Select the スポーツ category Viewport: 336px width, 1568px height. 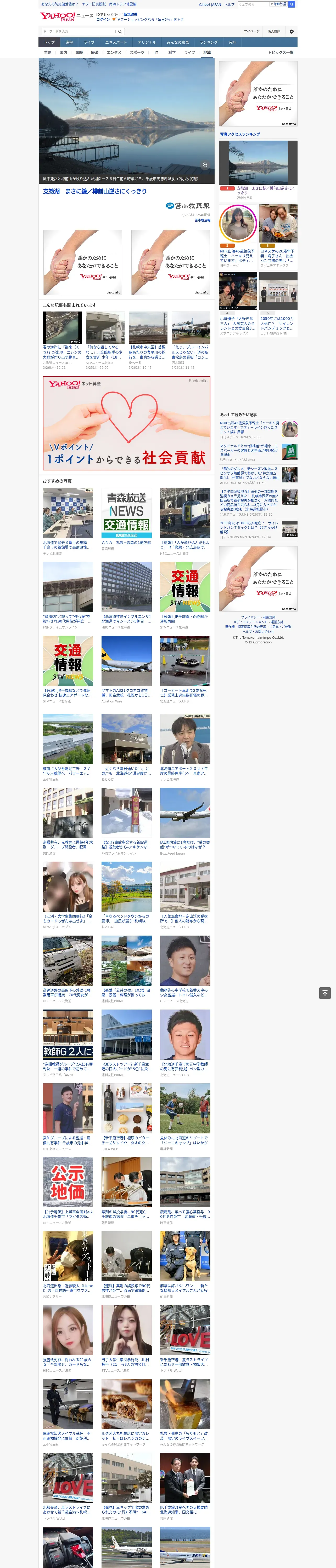(137, 52)
